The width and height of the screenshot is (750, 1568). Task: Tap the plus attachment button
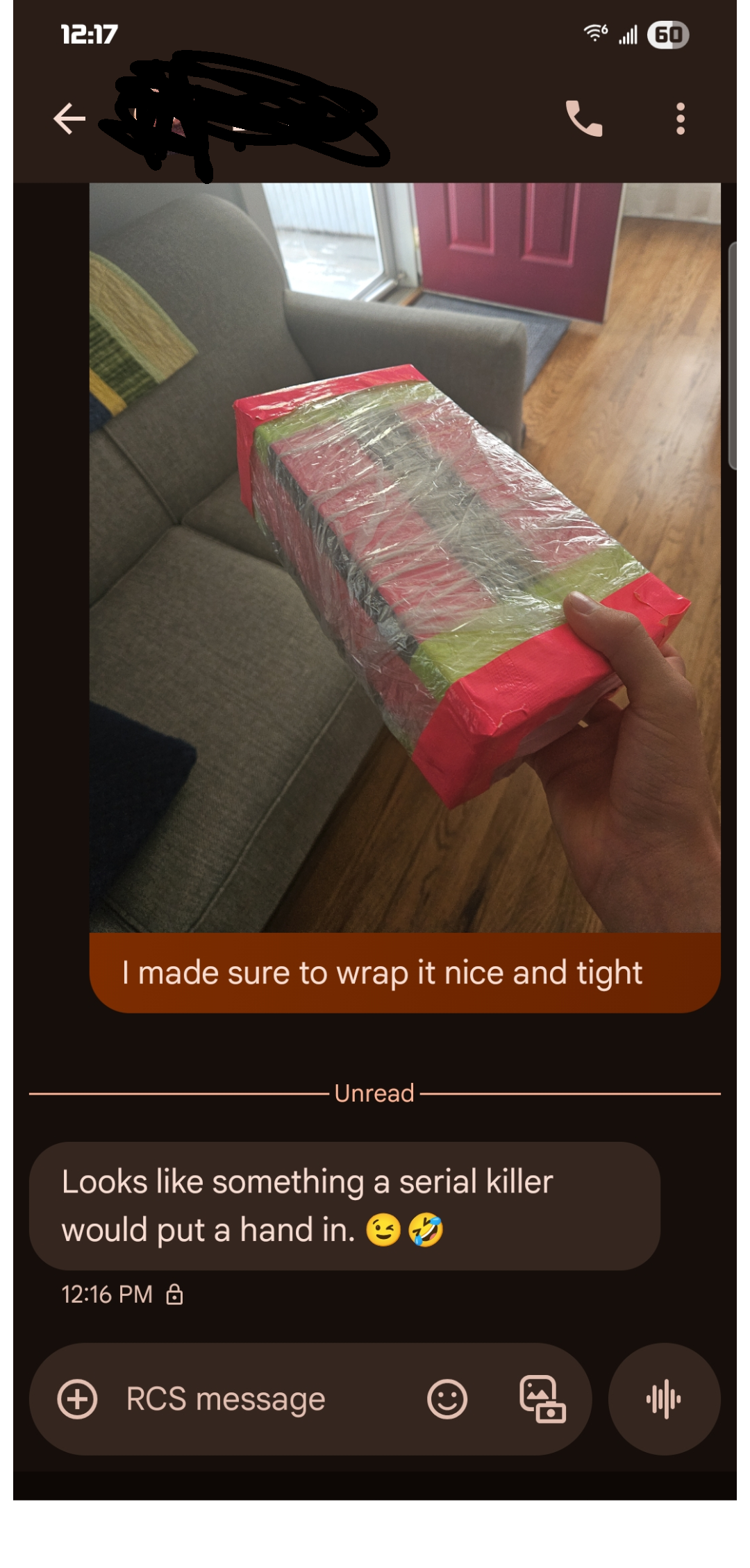pos(77,1399)
